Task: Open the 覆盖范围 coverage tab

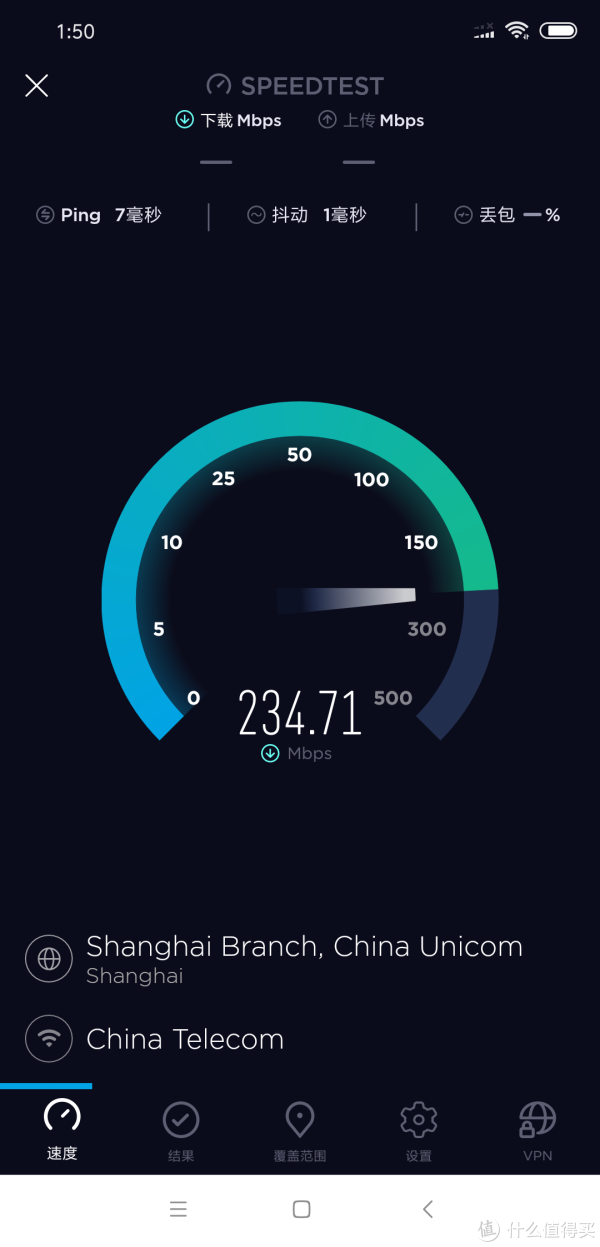Action: [300, 1132]
